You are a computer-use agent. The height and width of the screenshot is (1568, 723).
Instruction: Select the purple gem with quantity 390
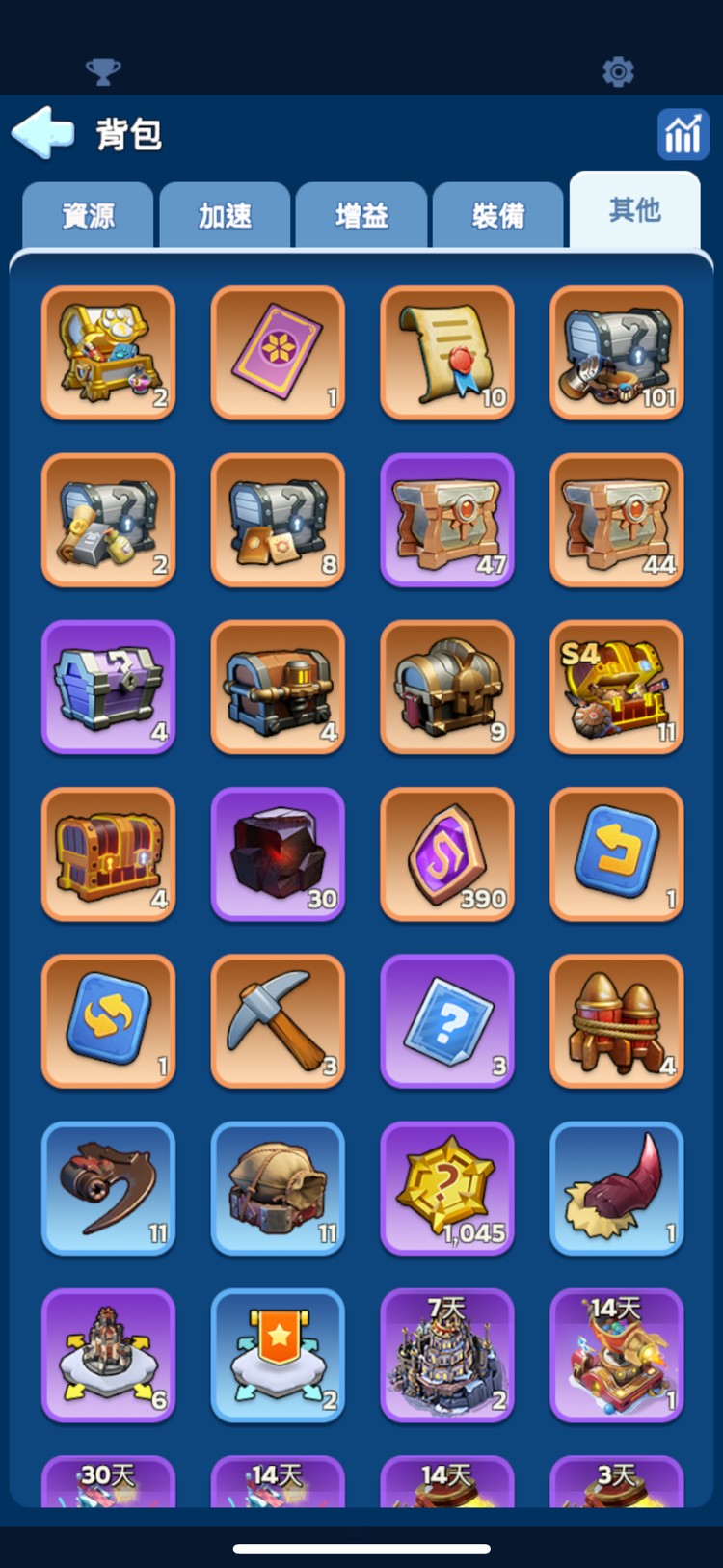(447, 854)
